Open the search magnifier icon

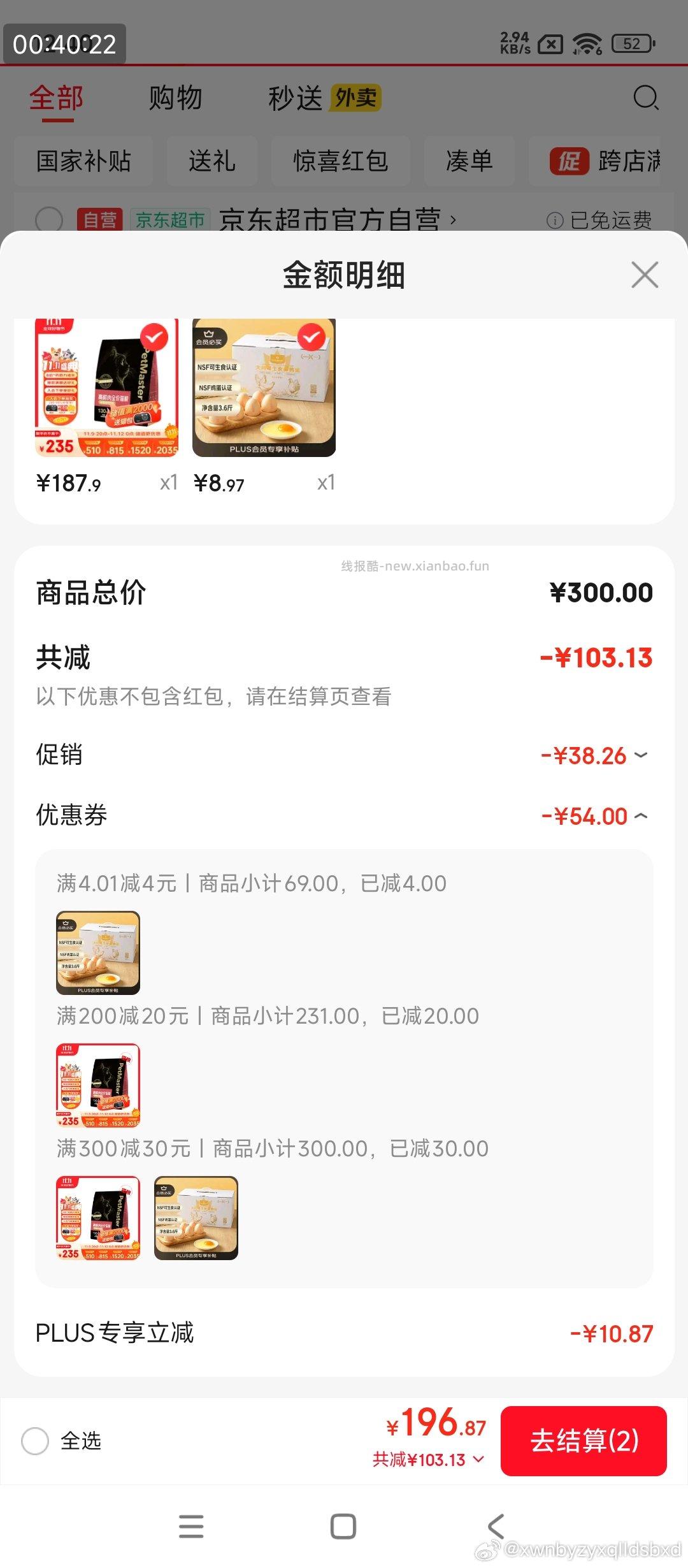645,98
